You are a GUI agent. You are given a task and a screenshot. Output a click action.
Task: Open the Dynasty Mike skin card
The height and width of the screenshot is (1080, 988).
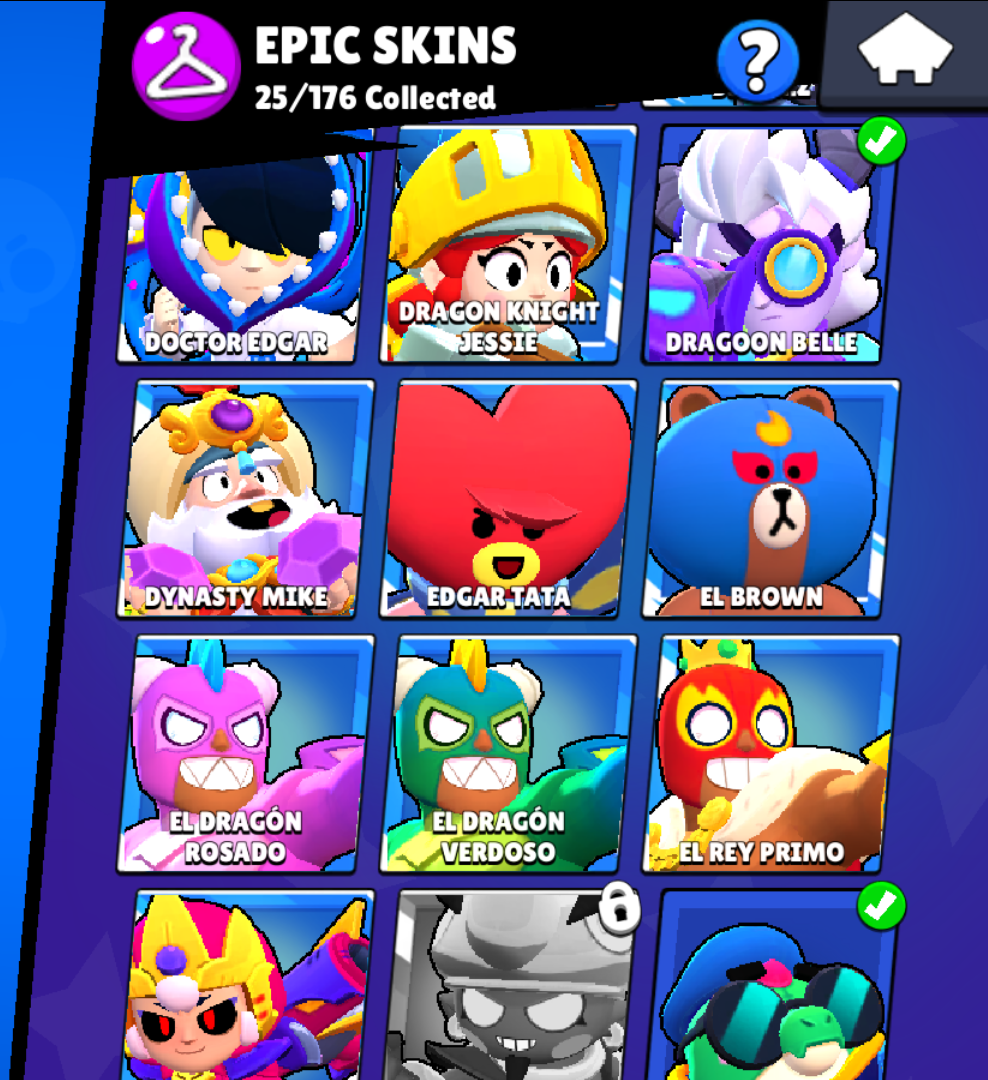pos(243,498)
